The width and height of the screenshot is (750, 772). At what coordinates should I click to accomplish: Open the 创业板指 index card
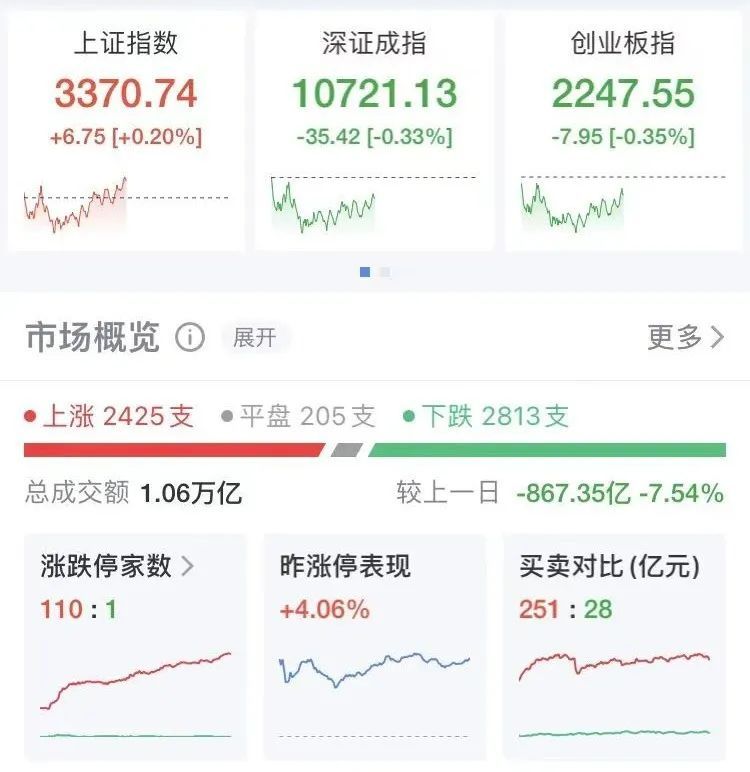tap(623, 130)
